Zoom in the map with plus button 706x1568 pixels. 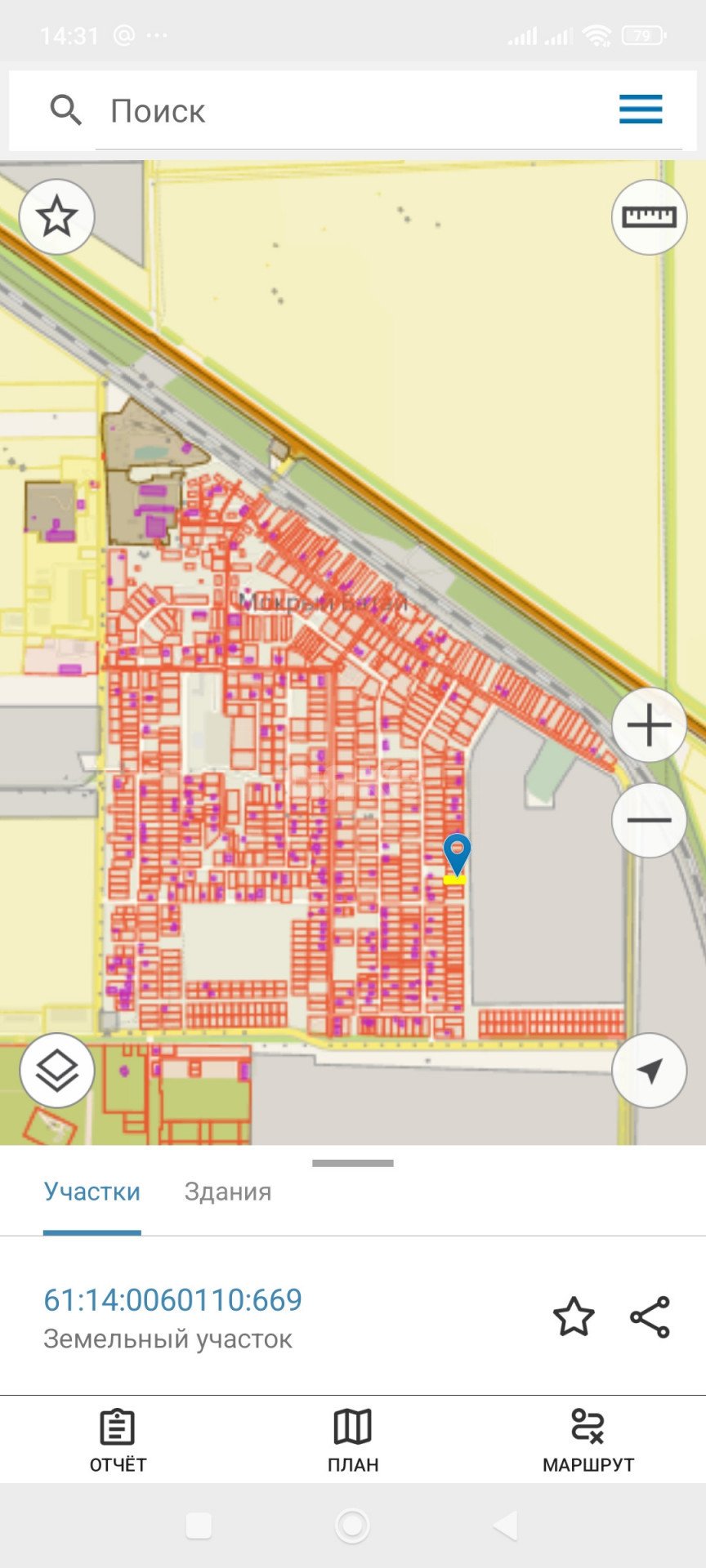click(x=649, y=725)
